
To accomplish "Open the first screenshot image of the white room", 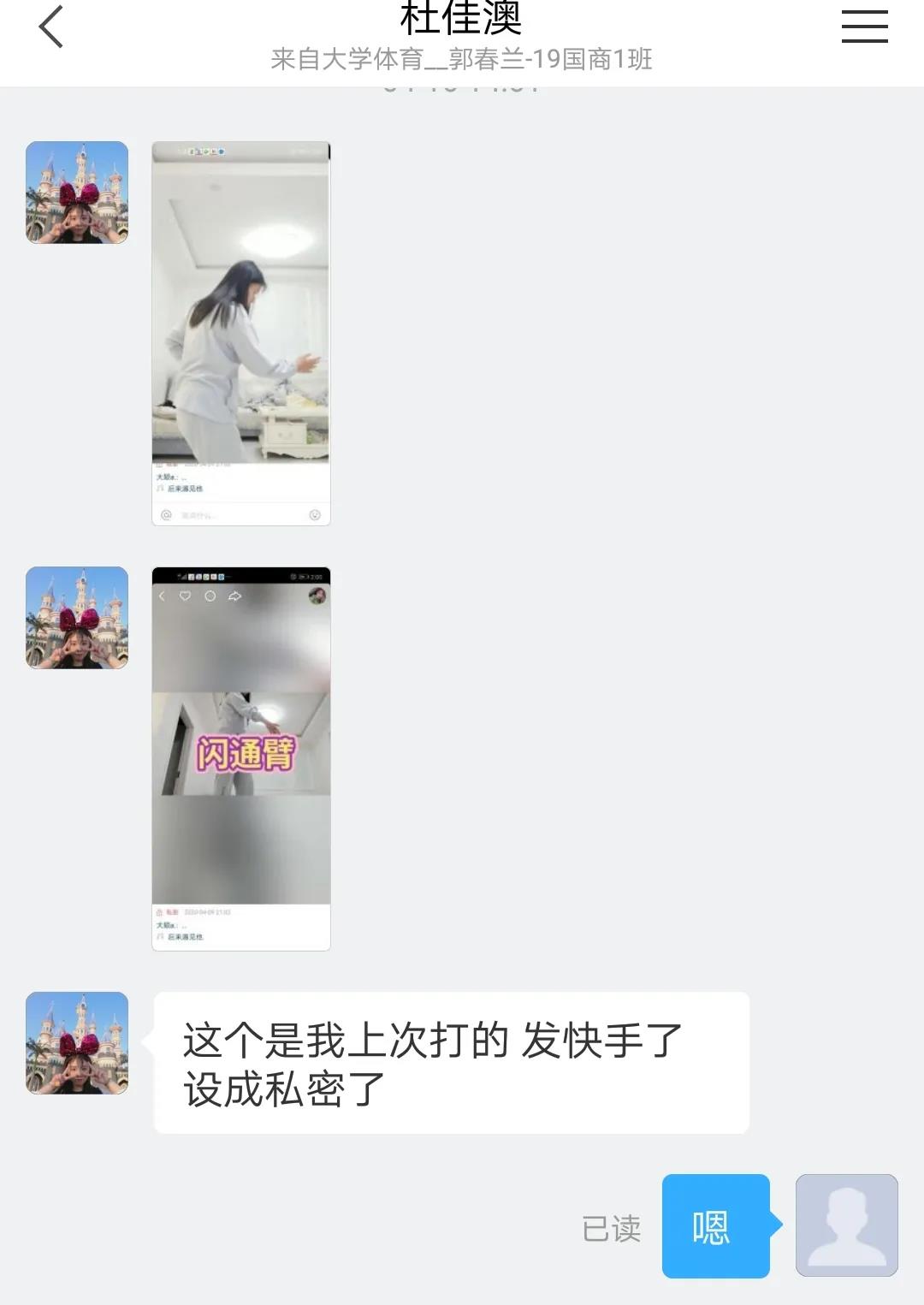I will [x=241, y=333].
